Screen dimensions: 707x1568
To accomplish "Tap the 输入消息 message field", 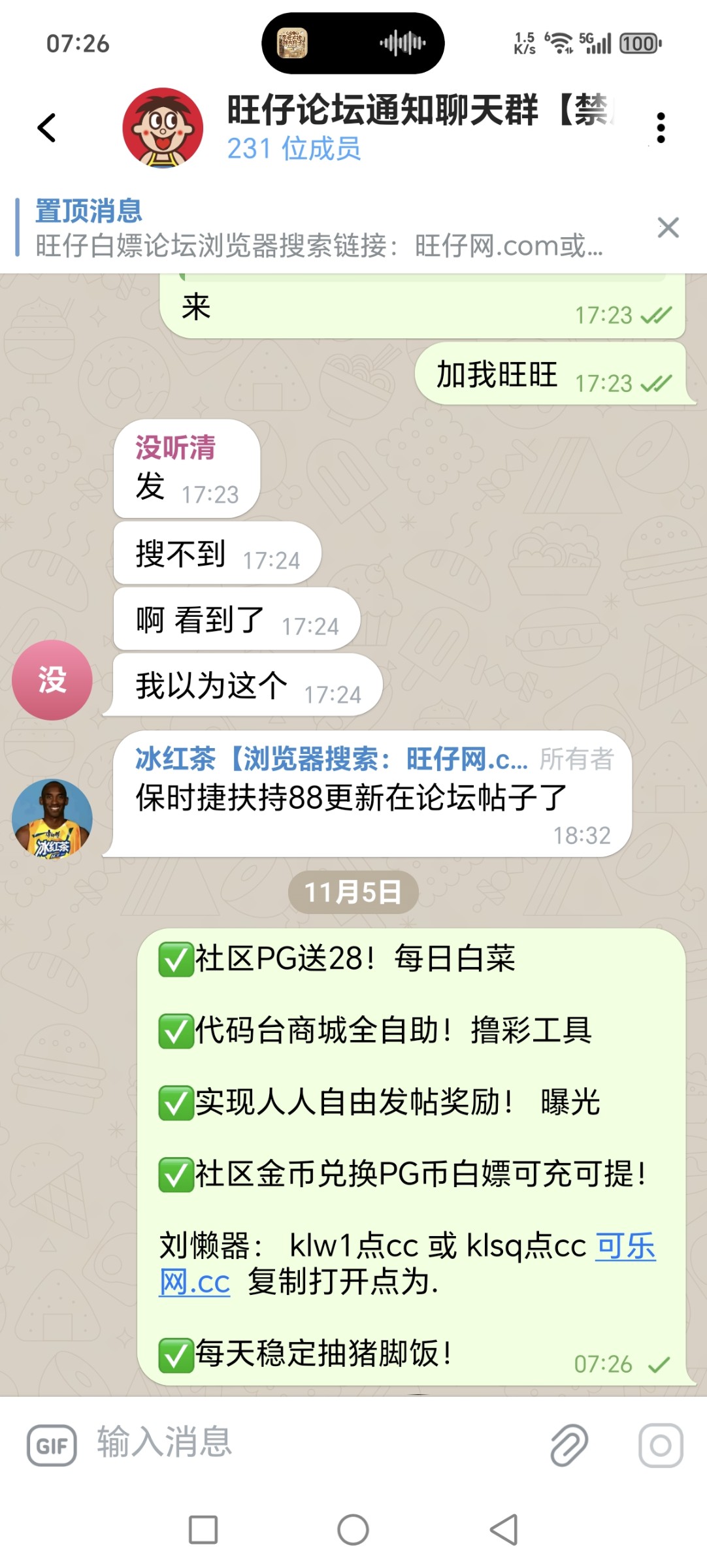I will (314, 1445).
